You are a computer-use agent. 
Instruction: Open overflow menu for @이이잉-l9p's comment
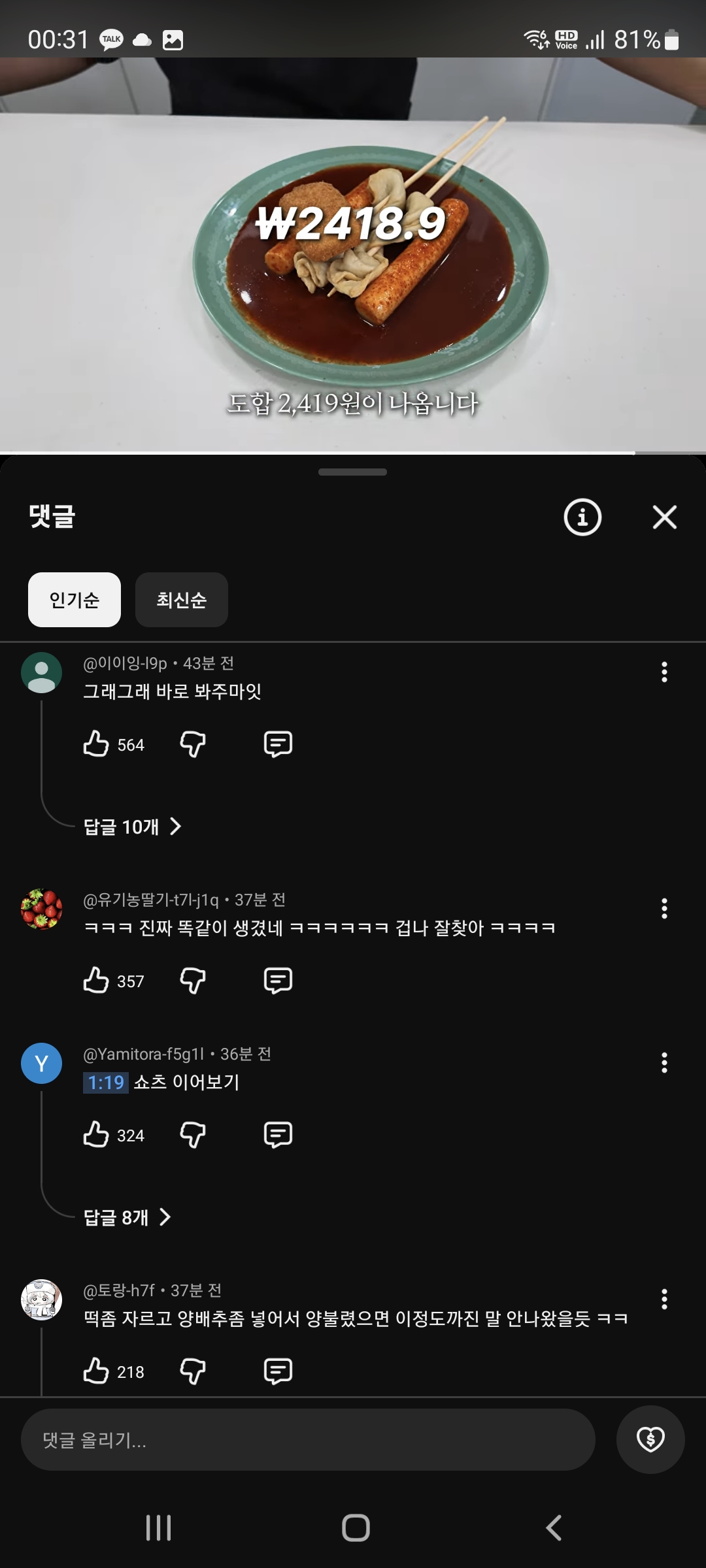point(664,672)
